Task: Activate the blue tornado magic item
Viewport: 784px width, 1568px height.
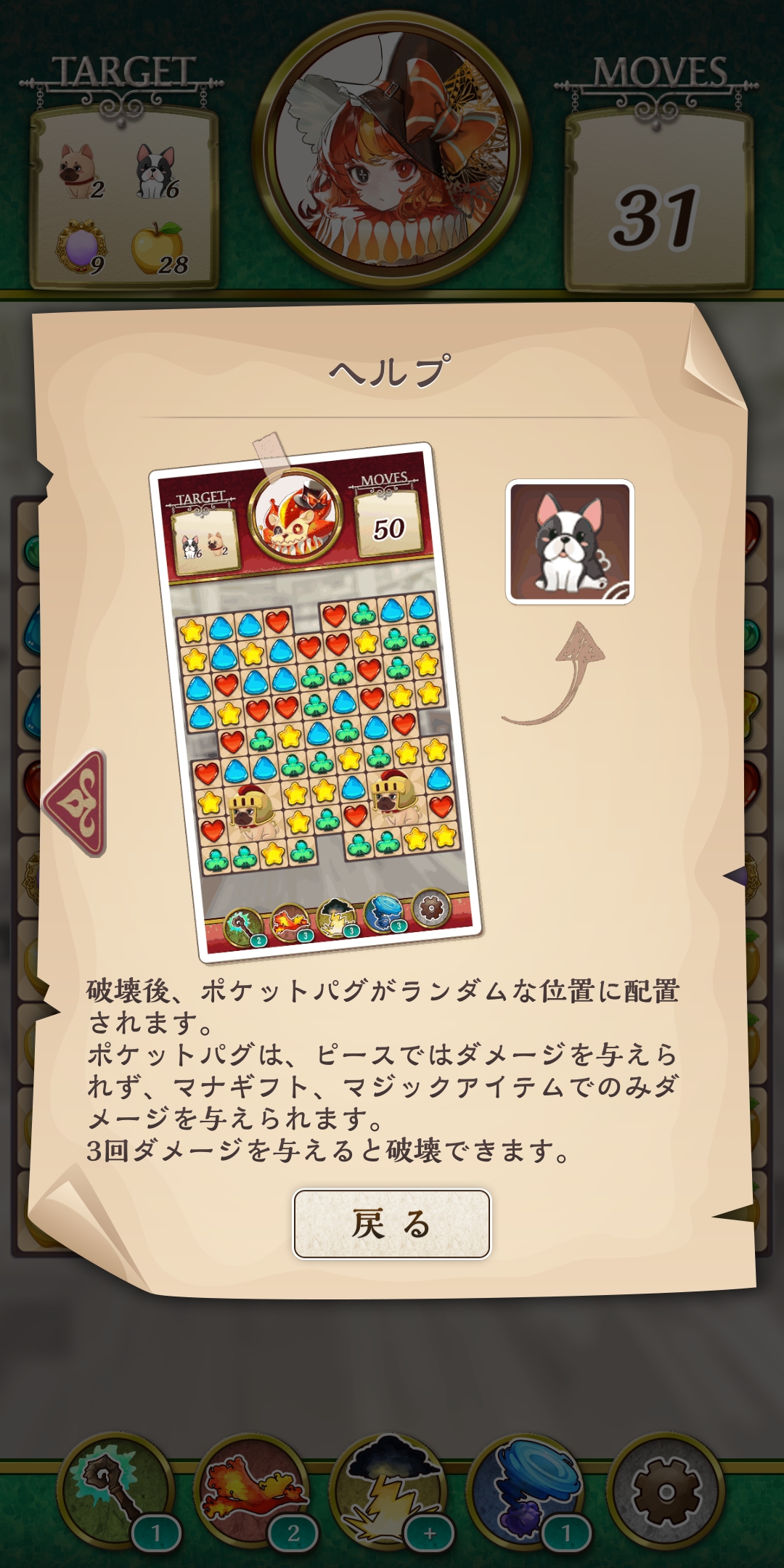Action: 527,1491
